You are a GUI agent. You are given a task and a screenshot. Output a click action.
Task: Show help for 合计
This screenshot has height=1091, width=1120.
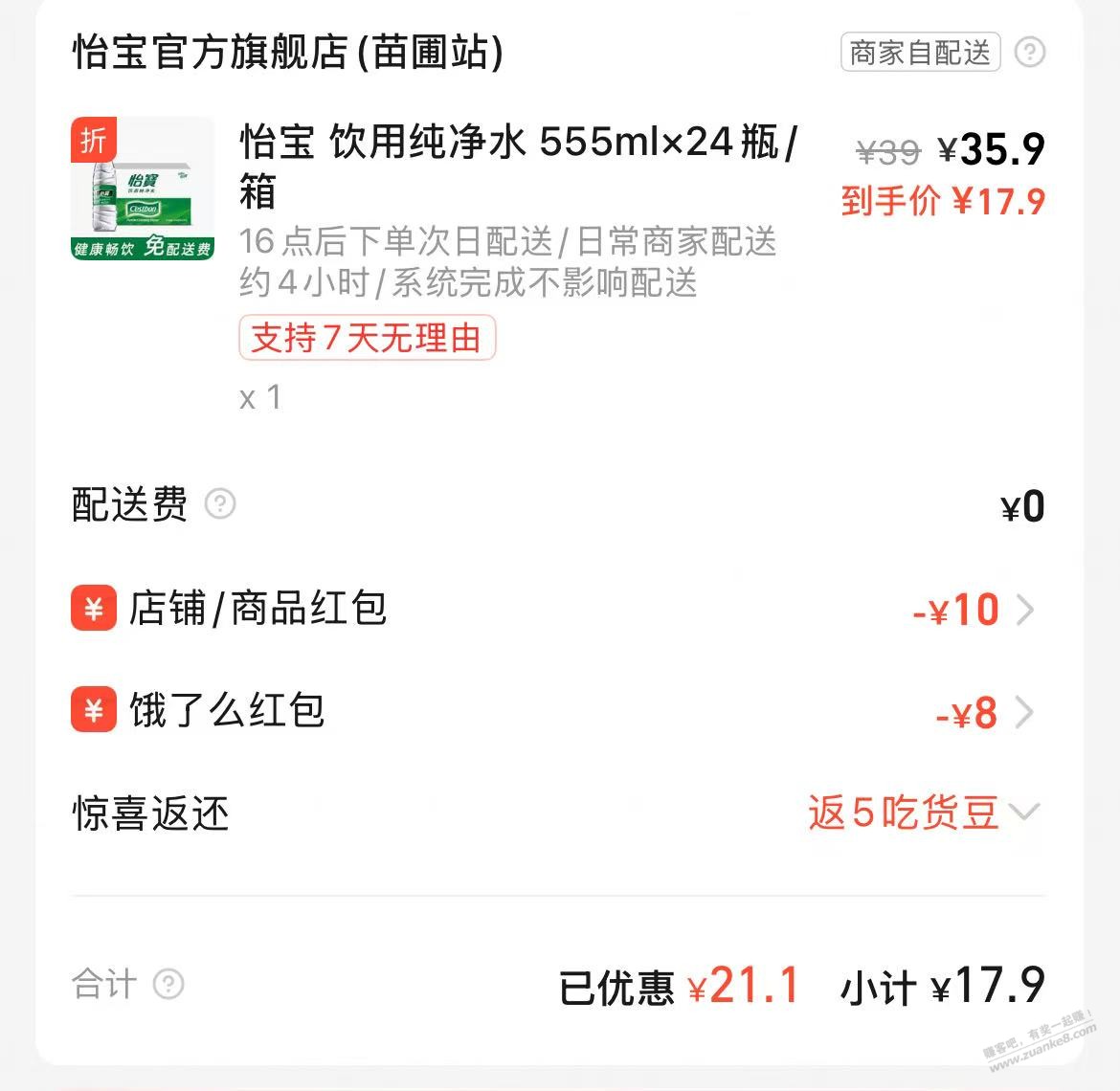(168, 984)
